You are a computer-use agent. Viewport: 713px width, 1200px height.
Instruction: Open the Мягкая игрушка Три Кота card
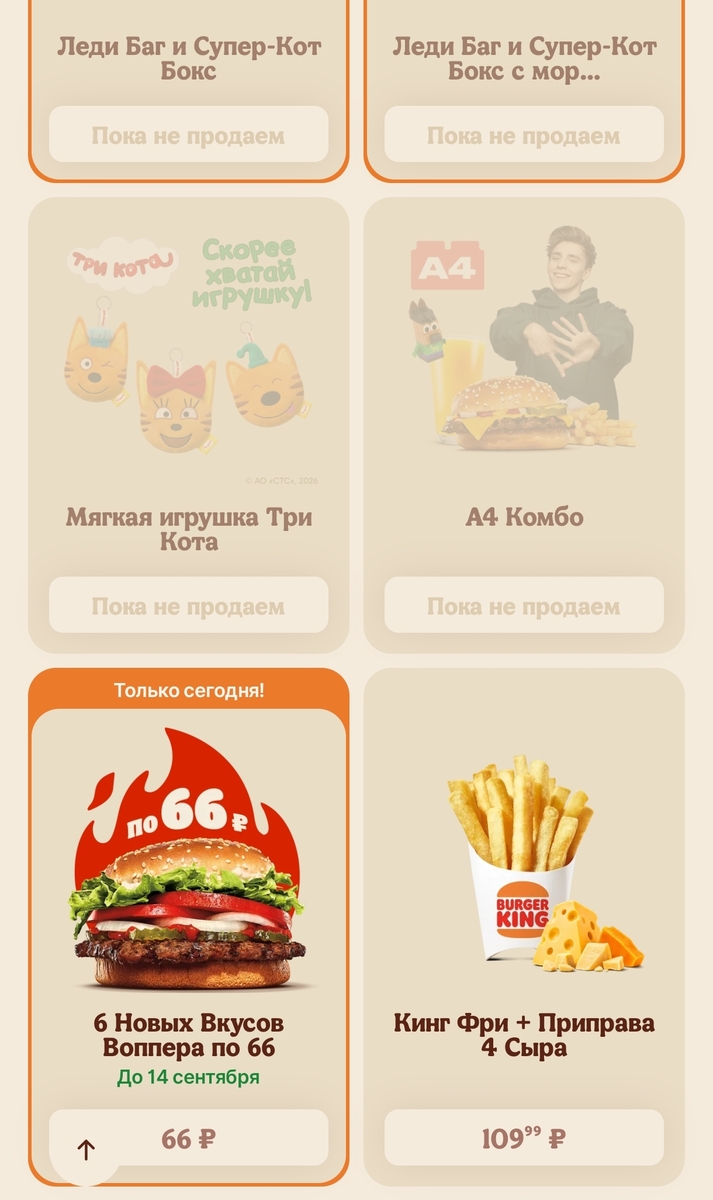pyautogui.click(x=189, y=425)
